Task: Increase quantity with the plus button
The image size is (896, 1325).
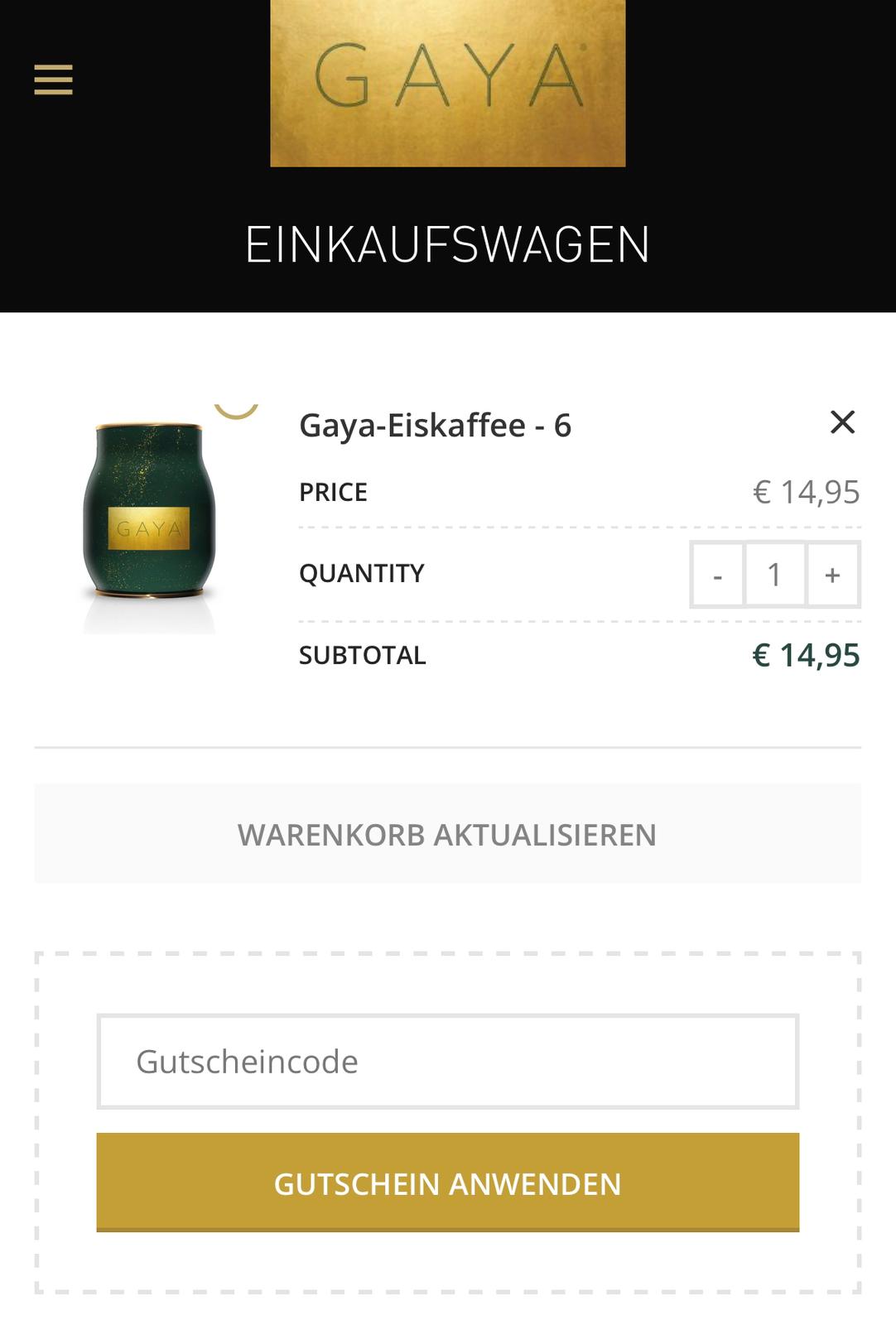Action: (x=833, y=575)
